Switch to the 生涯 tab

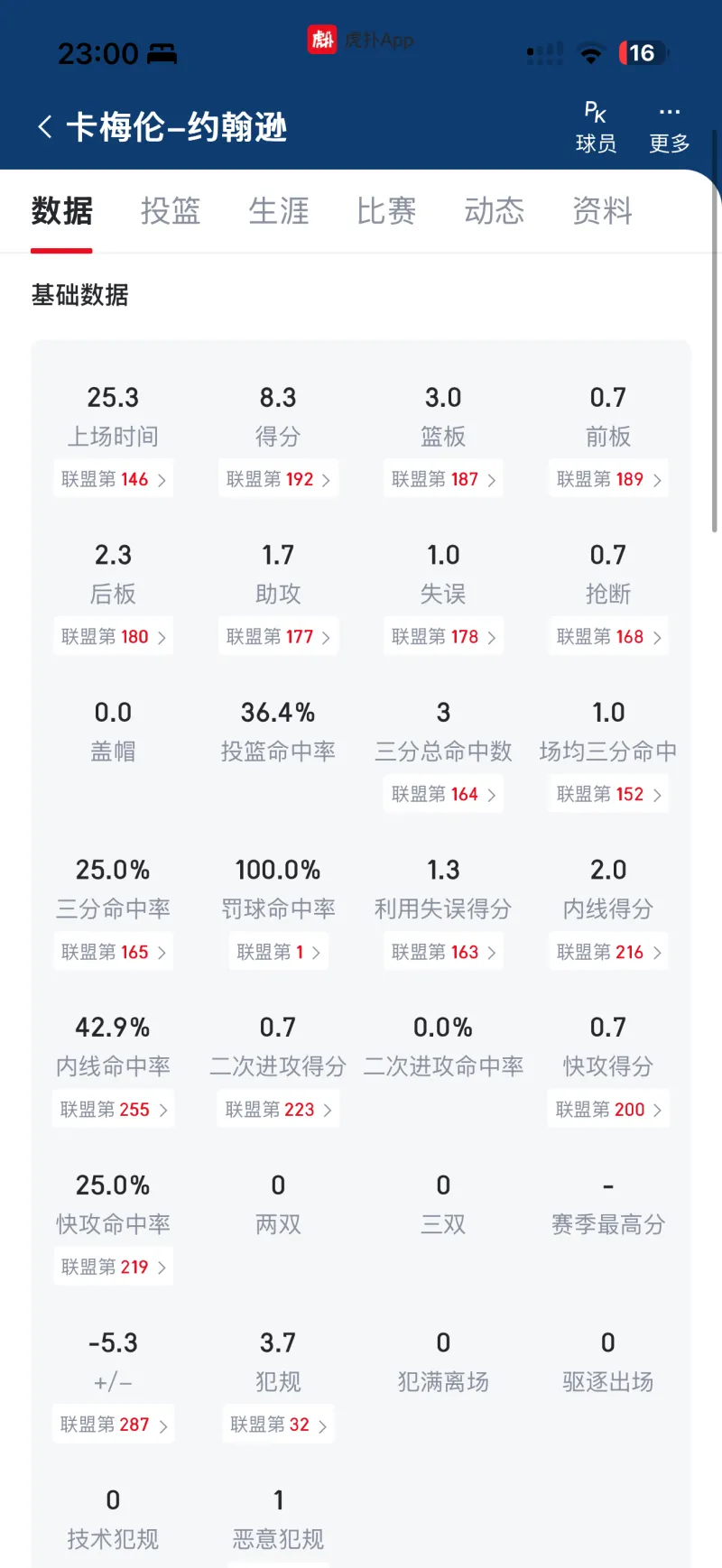(279, 211)
